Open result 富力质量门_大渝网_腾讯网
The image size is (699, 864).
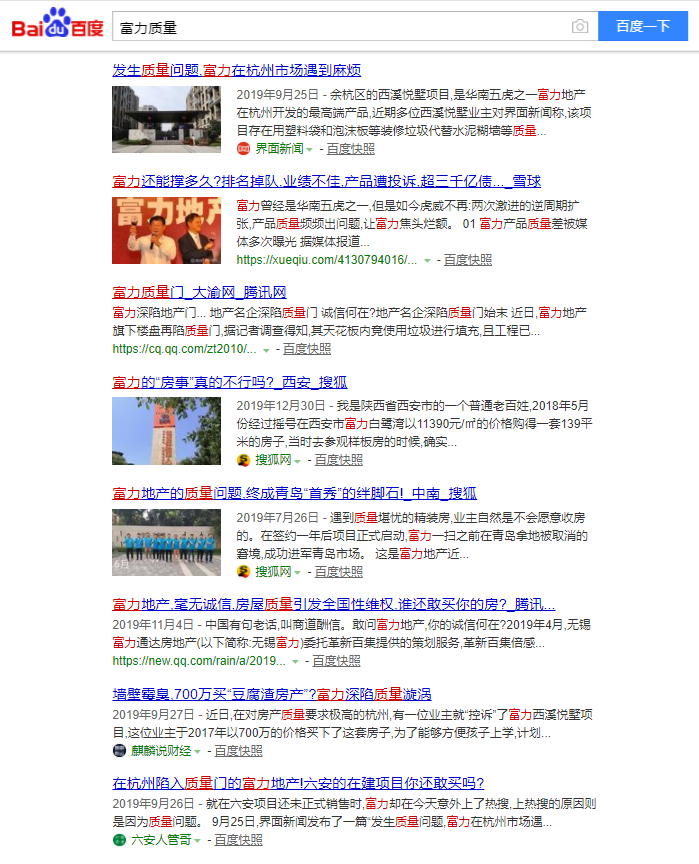pyautogui.click(x=199, y=292)
